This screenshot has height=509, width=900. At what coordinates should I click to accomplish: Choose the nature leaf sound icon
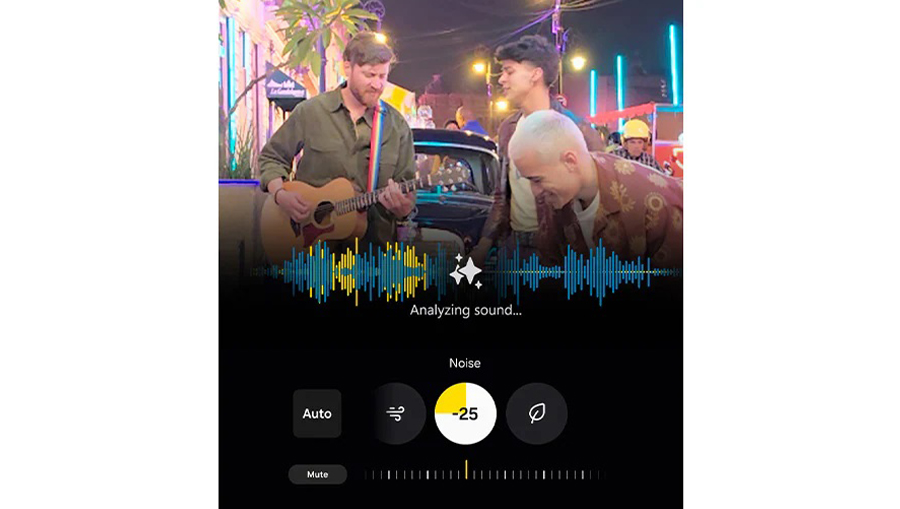[x=537, y=413]
